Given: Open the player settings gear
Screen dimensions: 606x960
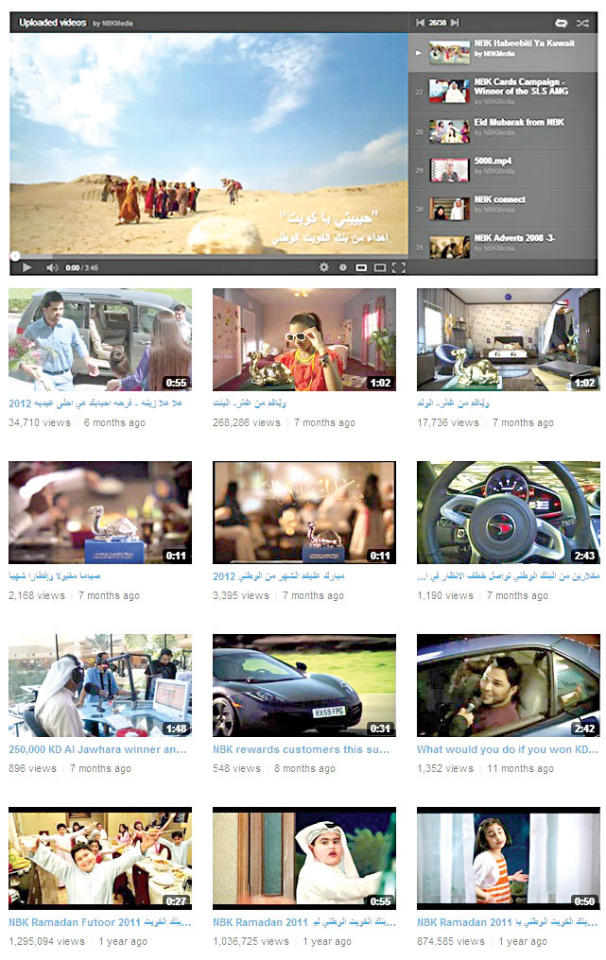Looking at the screenshot, I should pyautogui.click(x=323, y=267).
